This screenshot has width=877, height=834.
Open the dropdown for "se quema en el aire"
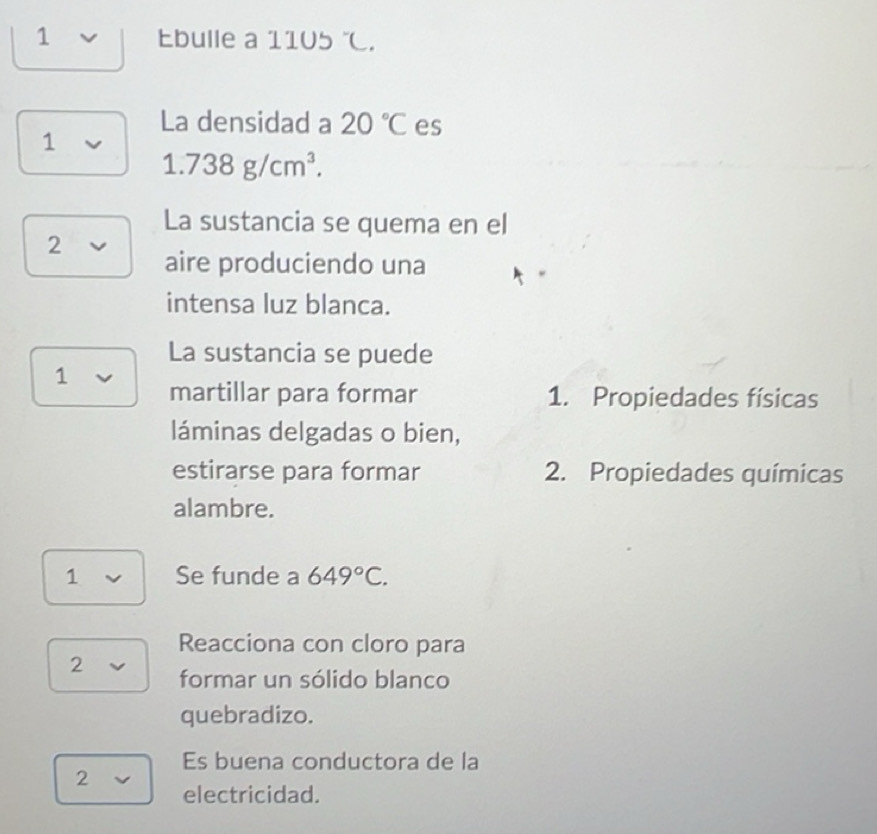(77, 245)
